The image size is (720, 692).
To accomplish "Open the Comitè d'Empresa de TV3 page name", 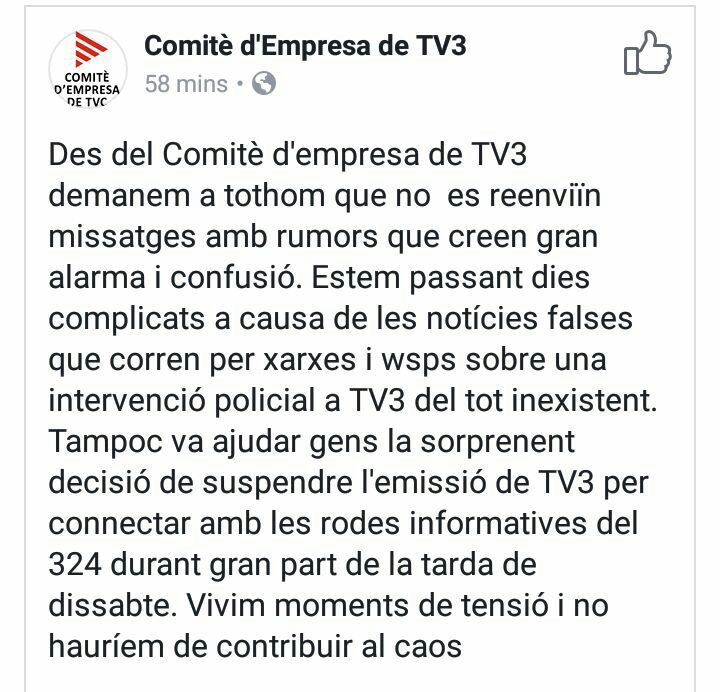I will pyautogui.click(x=305, y=46).
